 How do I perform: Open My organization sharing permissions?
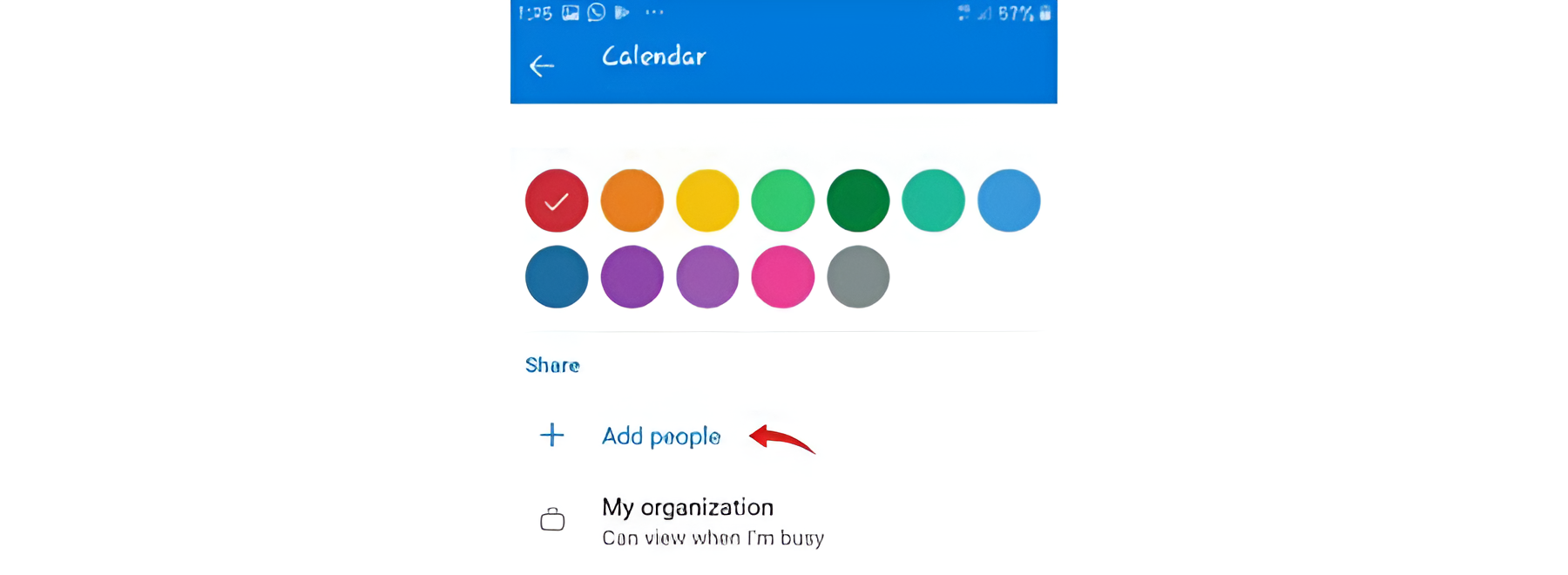click(x=688, y=521)
